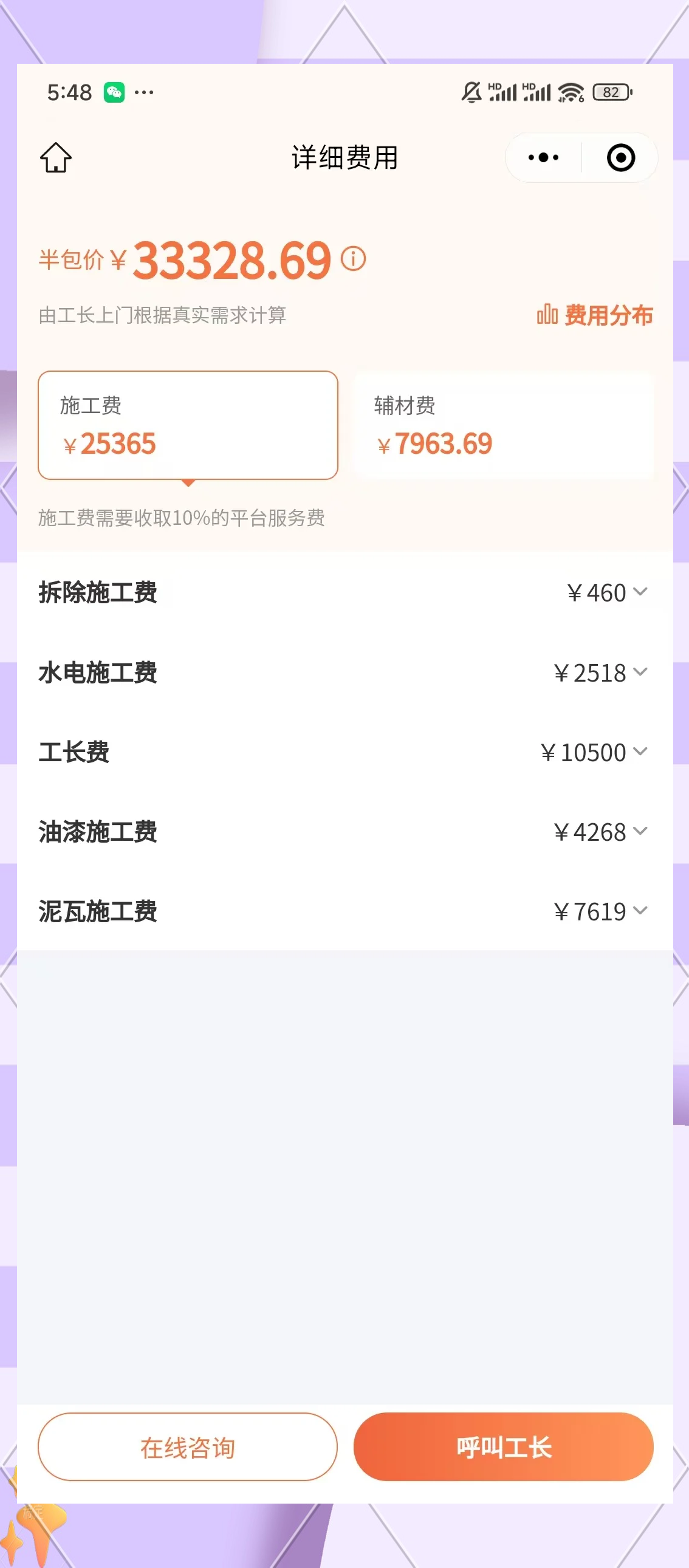Screen dimensions: 689x1568
Task: Tap the WeChat icon in the status bar
Action: tap(115, 92)
